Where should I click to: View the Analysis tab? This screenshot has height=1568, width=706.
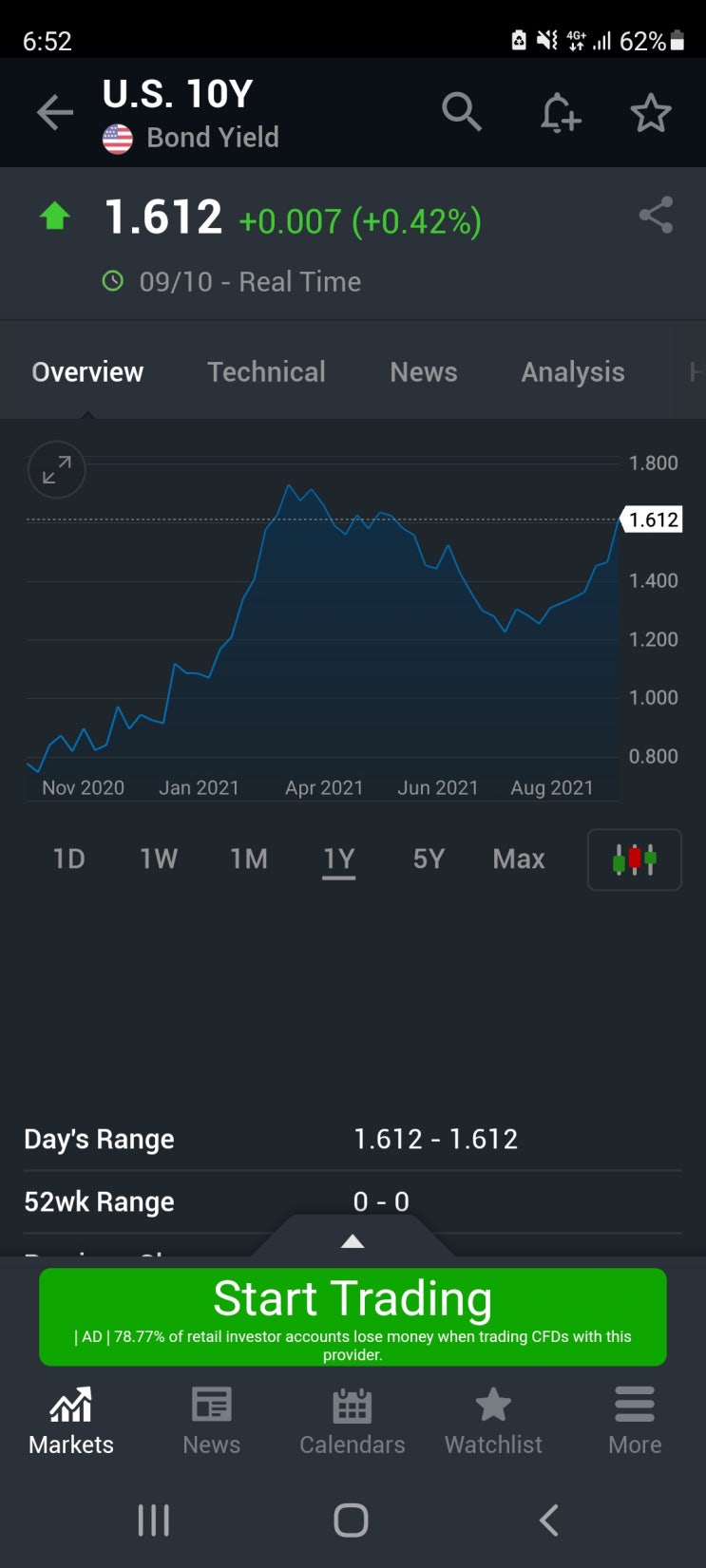click(x=573, y=371)
